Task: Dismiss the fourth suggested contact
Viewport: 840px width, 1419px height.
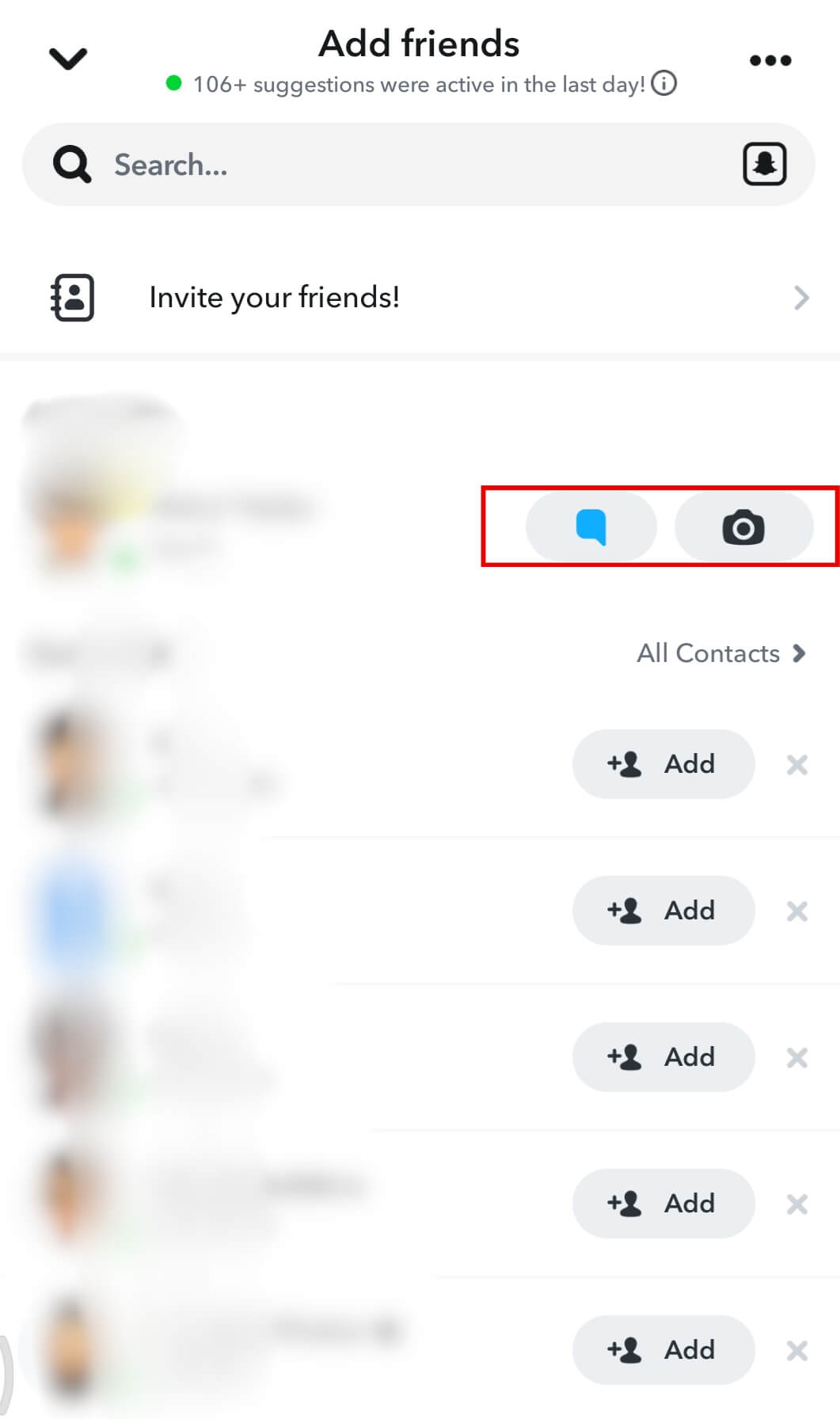Action: pyautogui.click(x=796, y=1204)
